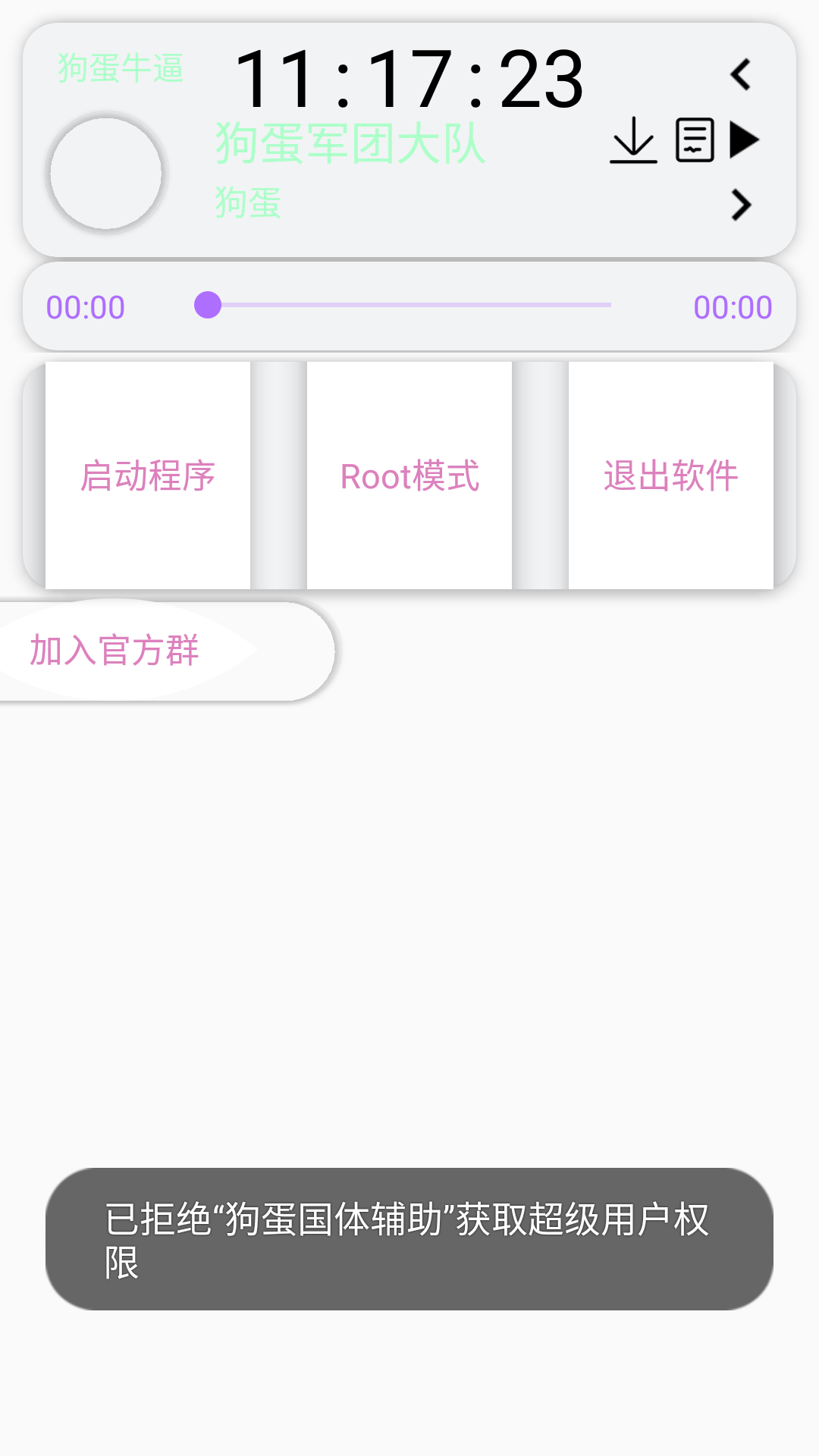This screenshot has height=1456, width=819.
Task: Skip to the next track arrow
Action: click(741, 205)
